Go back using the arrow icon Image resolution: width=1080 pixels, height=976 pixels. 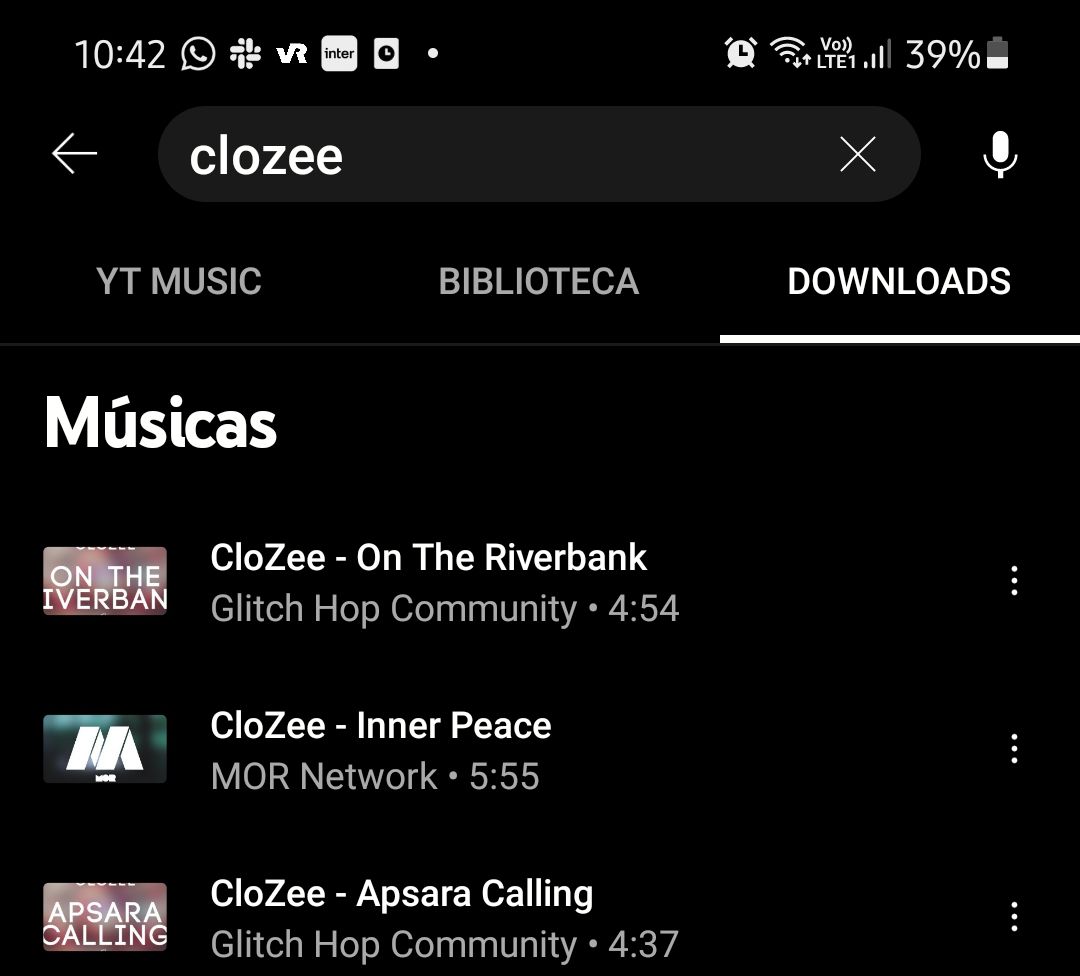[x=75, y=155]
